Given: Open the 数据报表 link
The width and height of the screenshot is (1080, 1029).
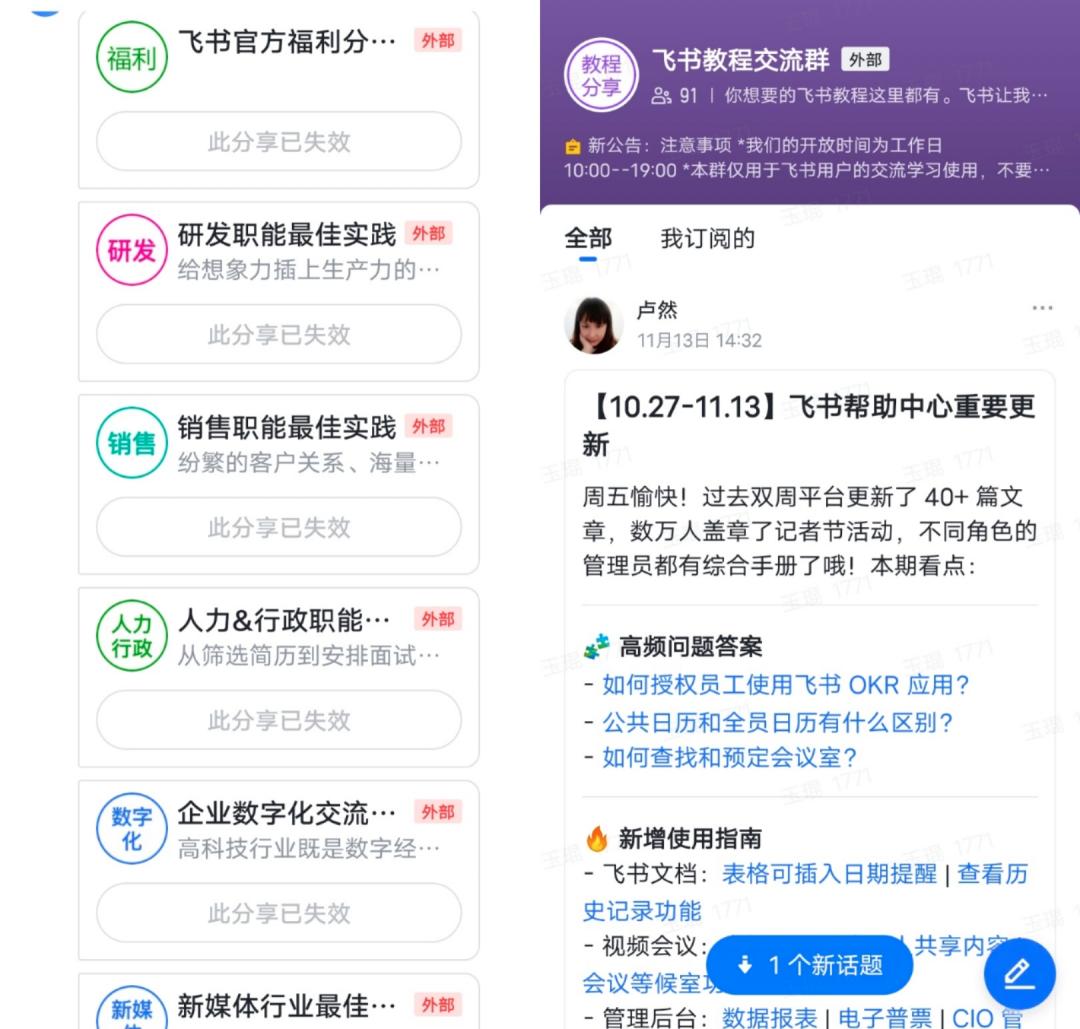Looking at the screenshot, I should tap(769, 1017).
